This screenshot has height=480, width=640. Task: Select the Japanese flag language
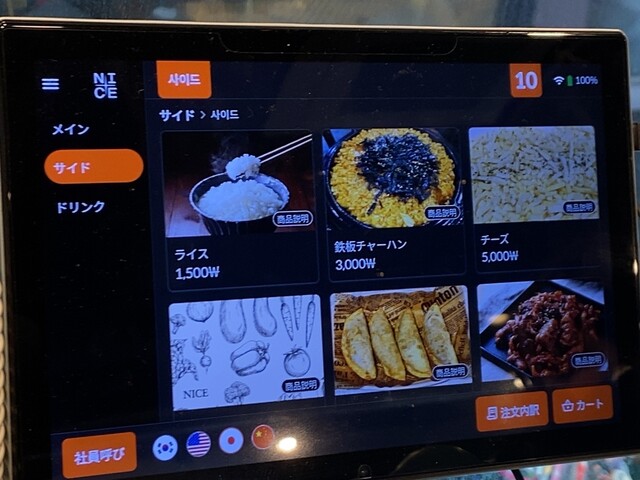click(231, 441)
